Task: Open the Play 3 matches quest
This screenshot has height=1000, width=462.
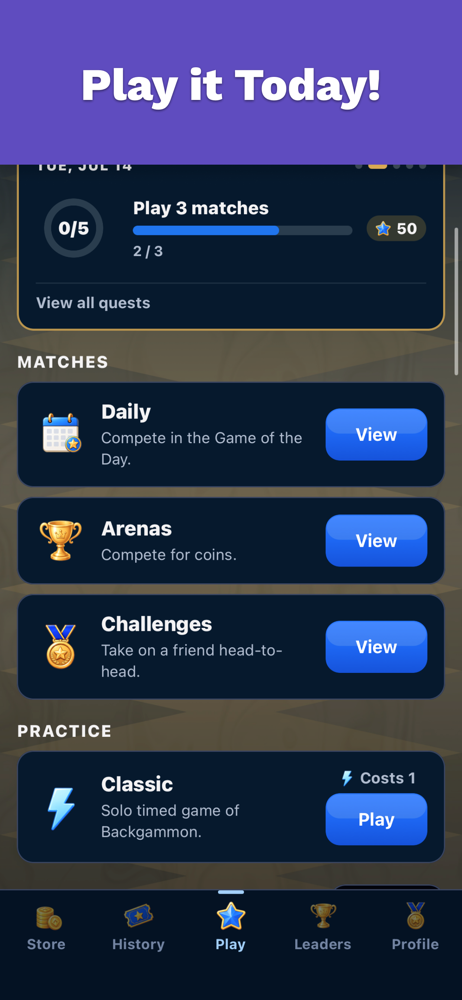Action: point(230,229)
